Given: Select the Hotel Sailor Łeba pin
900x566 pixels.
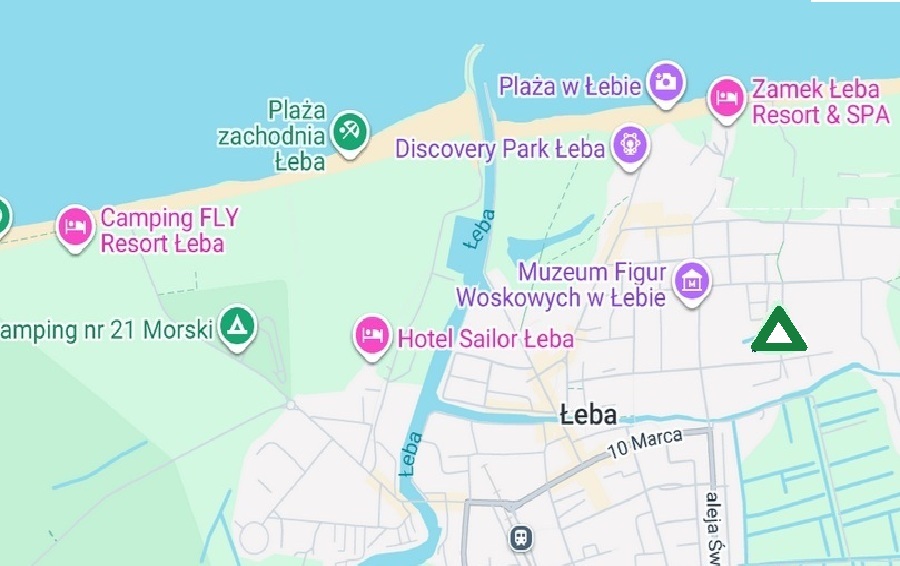Looking at the screenshot, I should tap(373, 337).
